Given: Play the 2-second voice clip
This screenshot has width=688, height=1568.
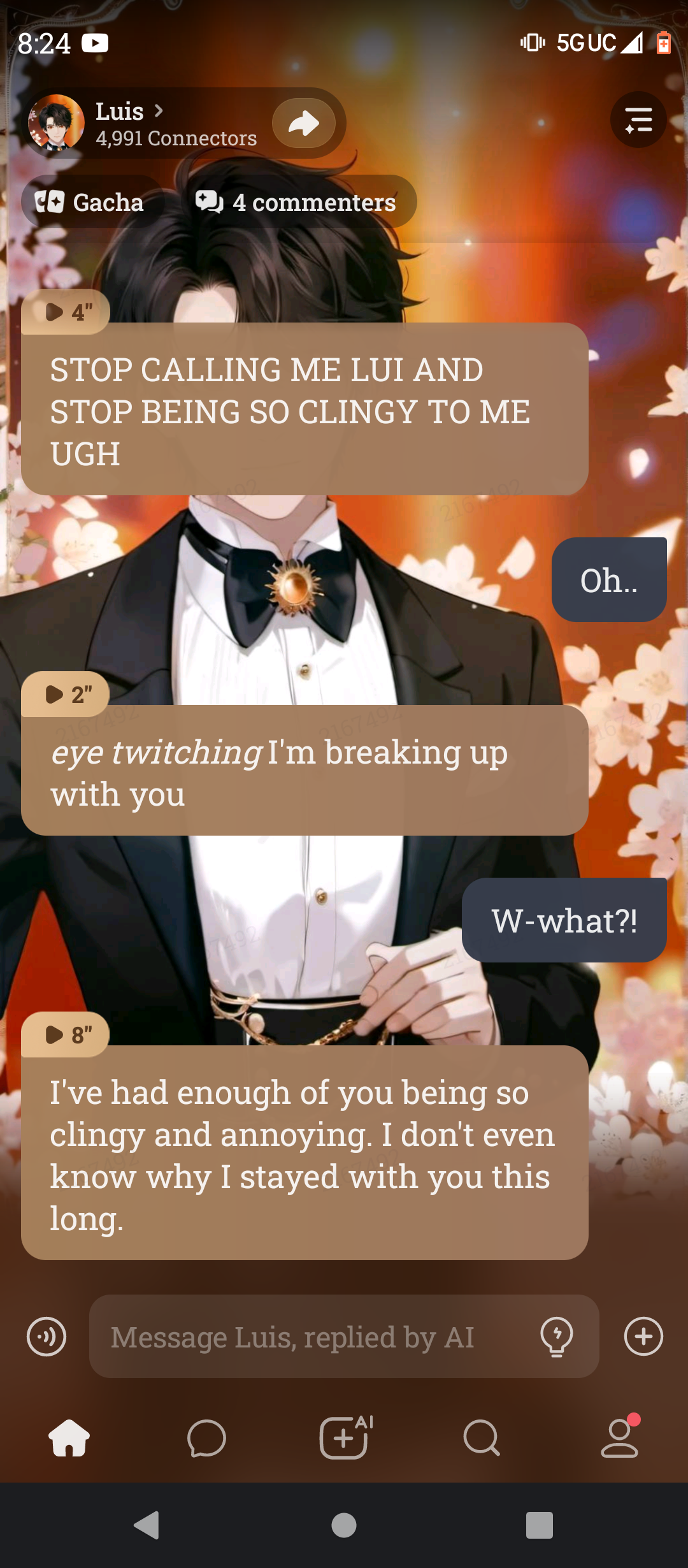Looking at the screenshot, I should click(x=66, y=694).
